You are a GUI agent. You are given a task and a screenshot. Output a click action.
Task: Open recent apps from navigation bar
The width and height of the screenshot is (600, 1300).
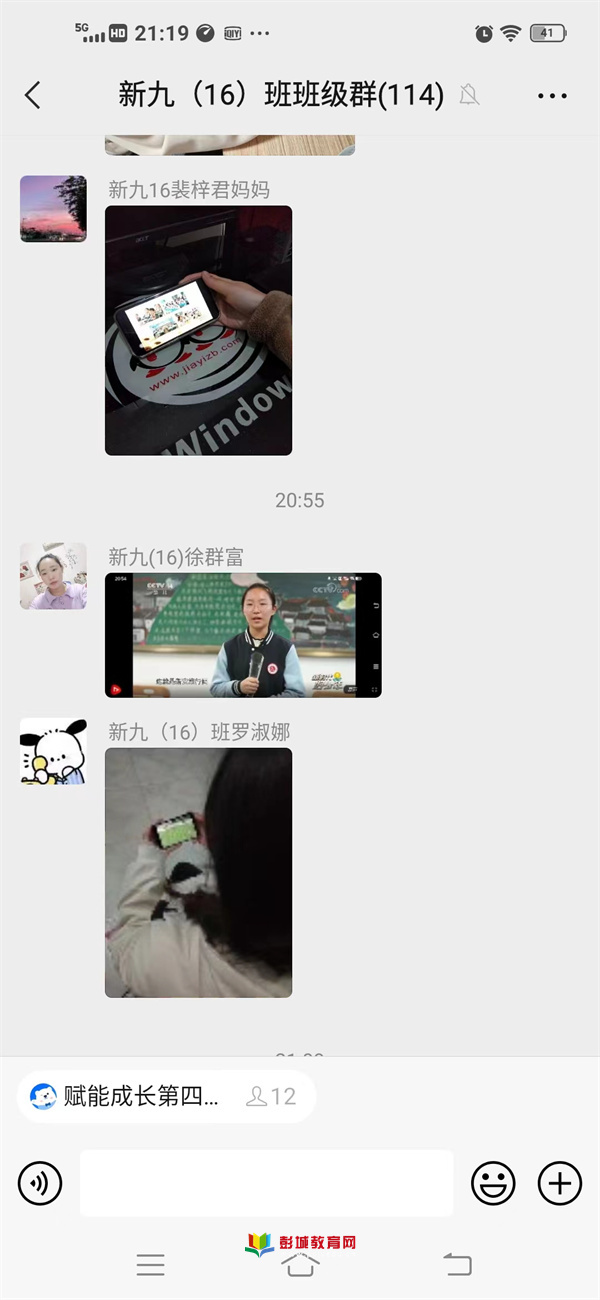point(150,1265)
